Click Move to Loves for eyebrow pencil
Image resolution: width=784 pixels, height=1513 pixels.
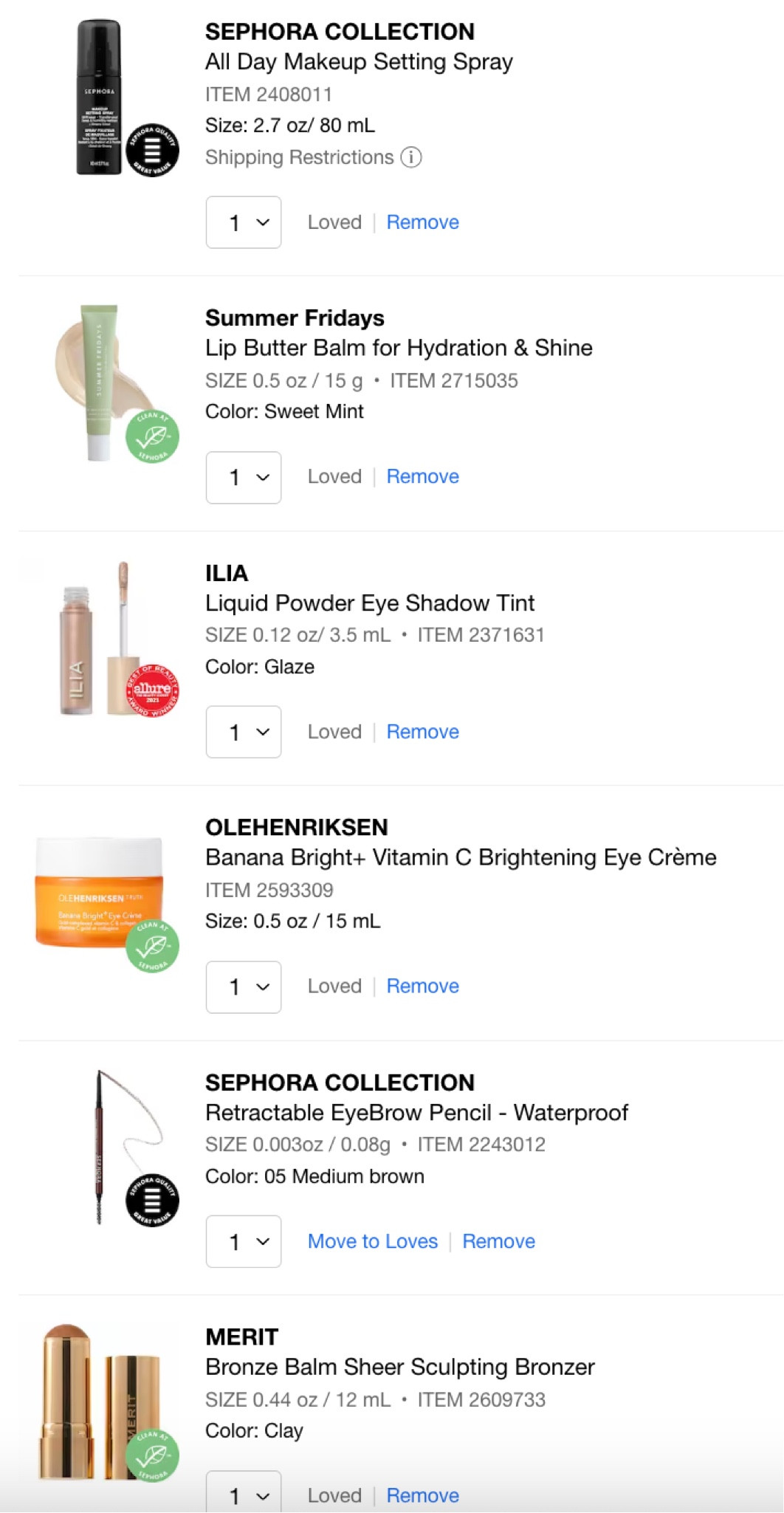pyautogui.click(x=371, y=1241)
